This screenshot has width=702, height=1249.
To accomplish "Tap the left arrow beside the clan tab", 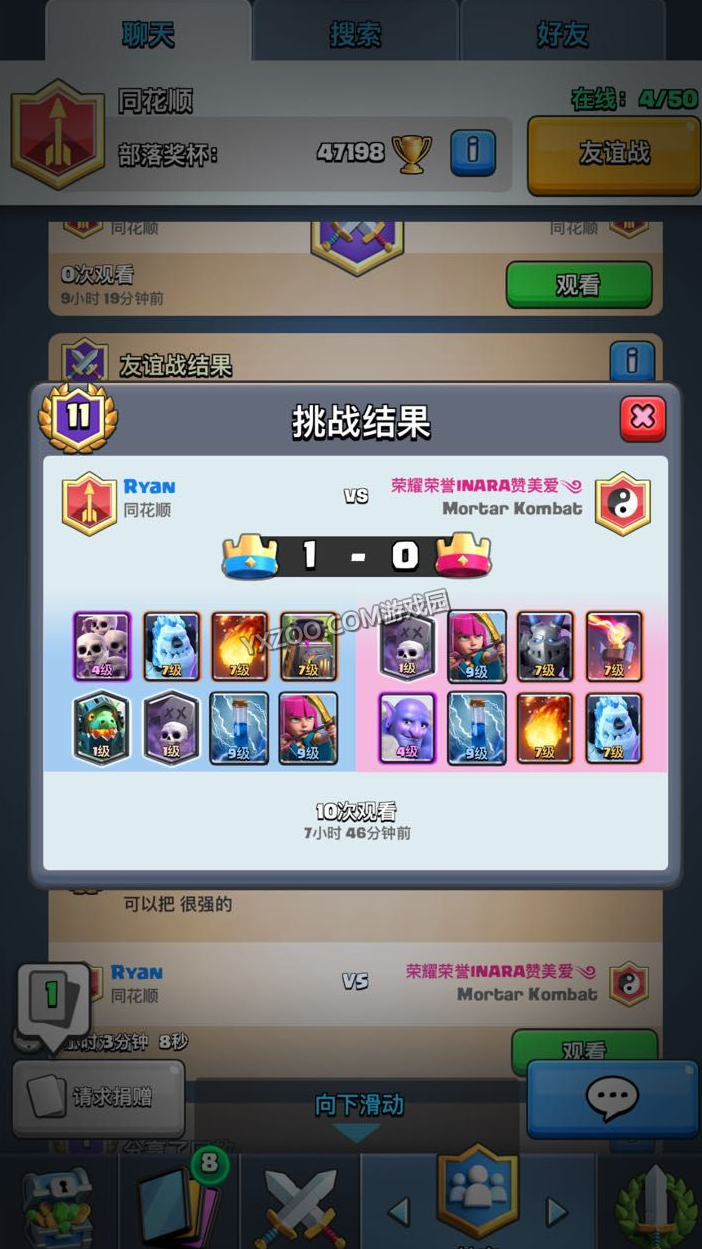I will (x=399, y=1211).
